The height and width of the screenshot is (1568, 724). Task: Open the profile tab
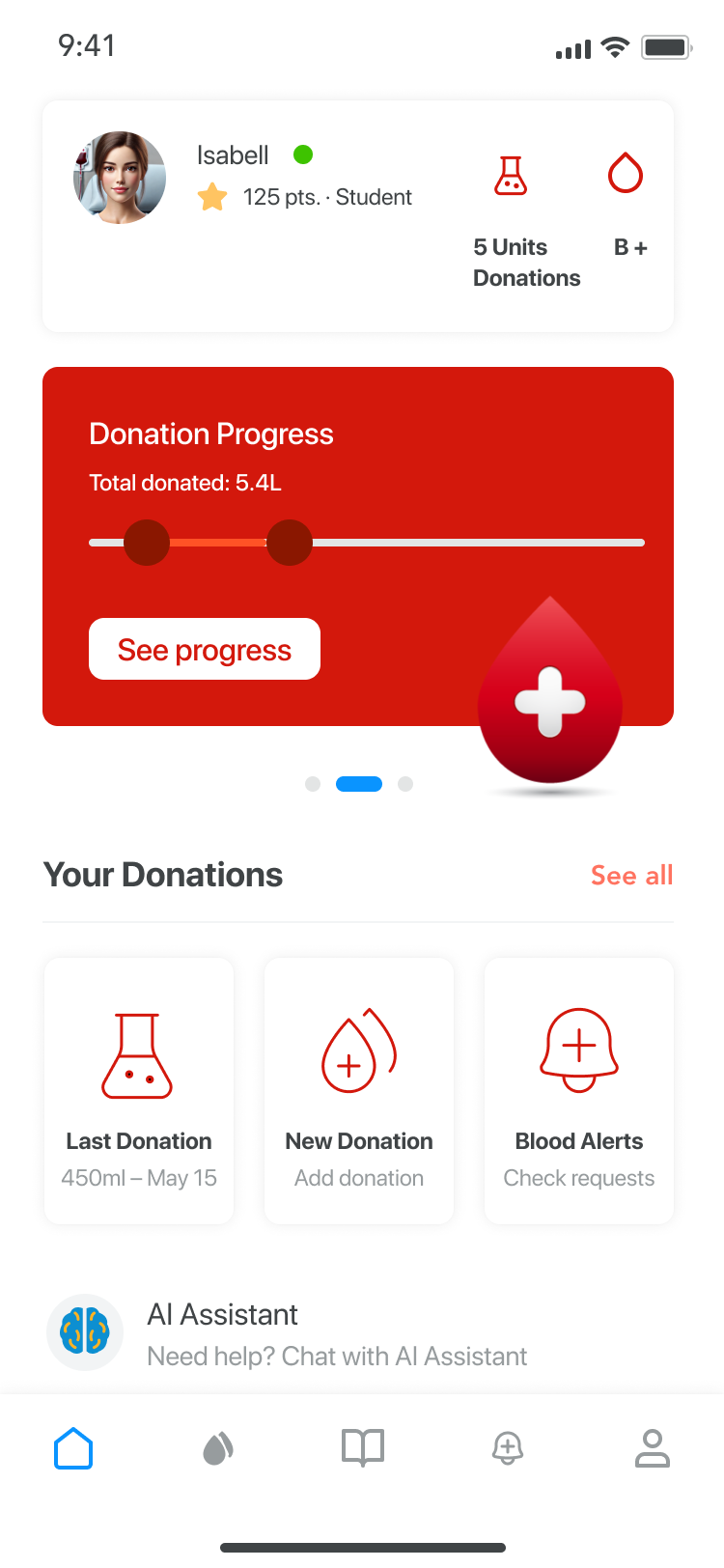click(x=653, y=1448)
